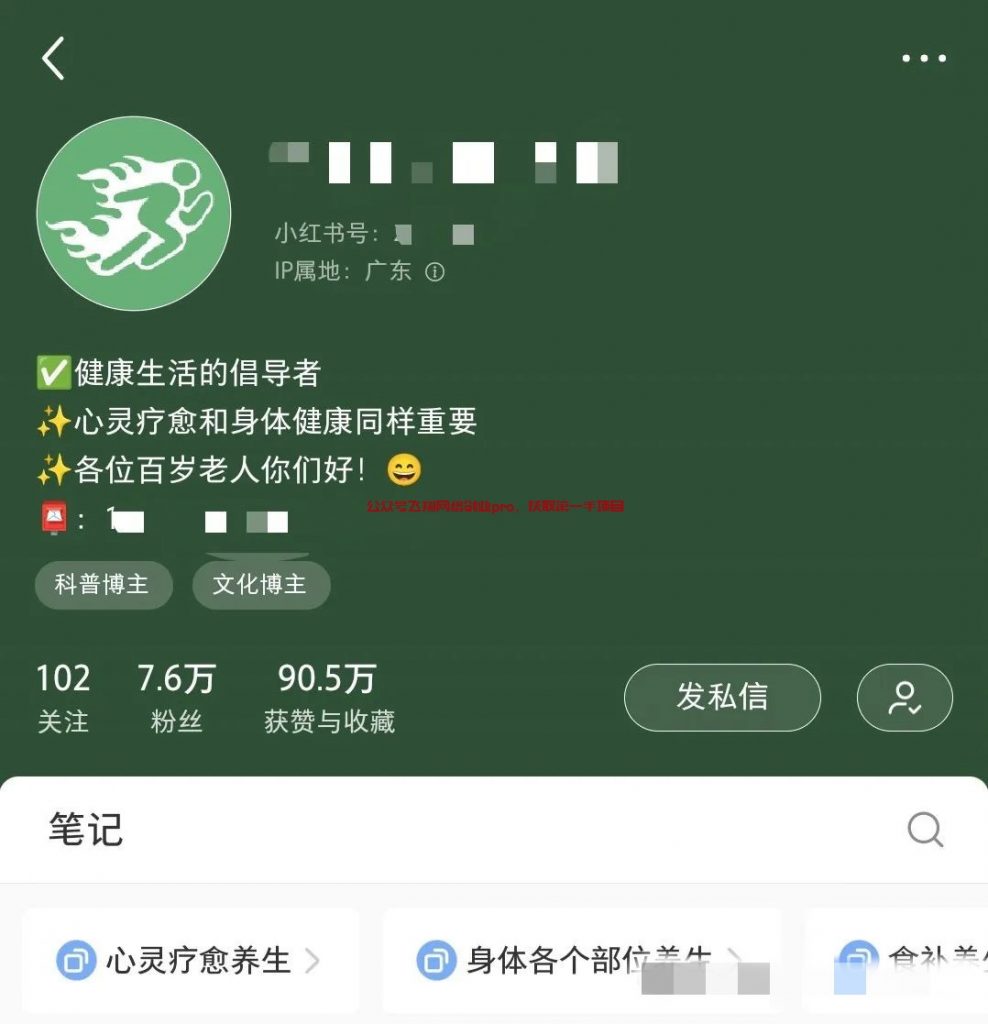Search this user's notes
This screenshot has height=1024, width=988.
(924, 829)
